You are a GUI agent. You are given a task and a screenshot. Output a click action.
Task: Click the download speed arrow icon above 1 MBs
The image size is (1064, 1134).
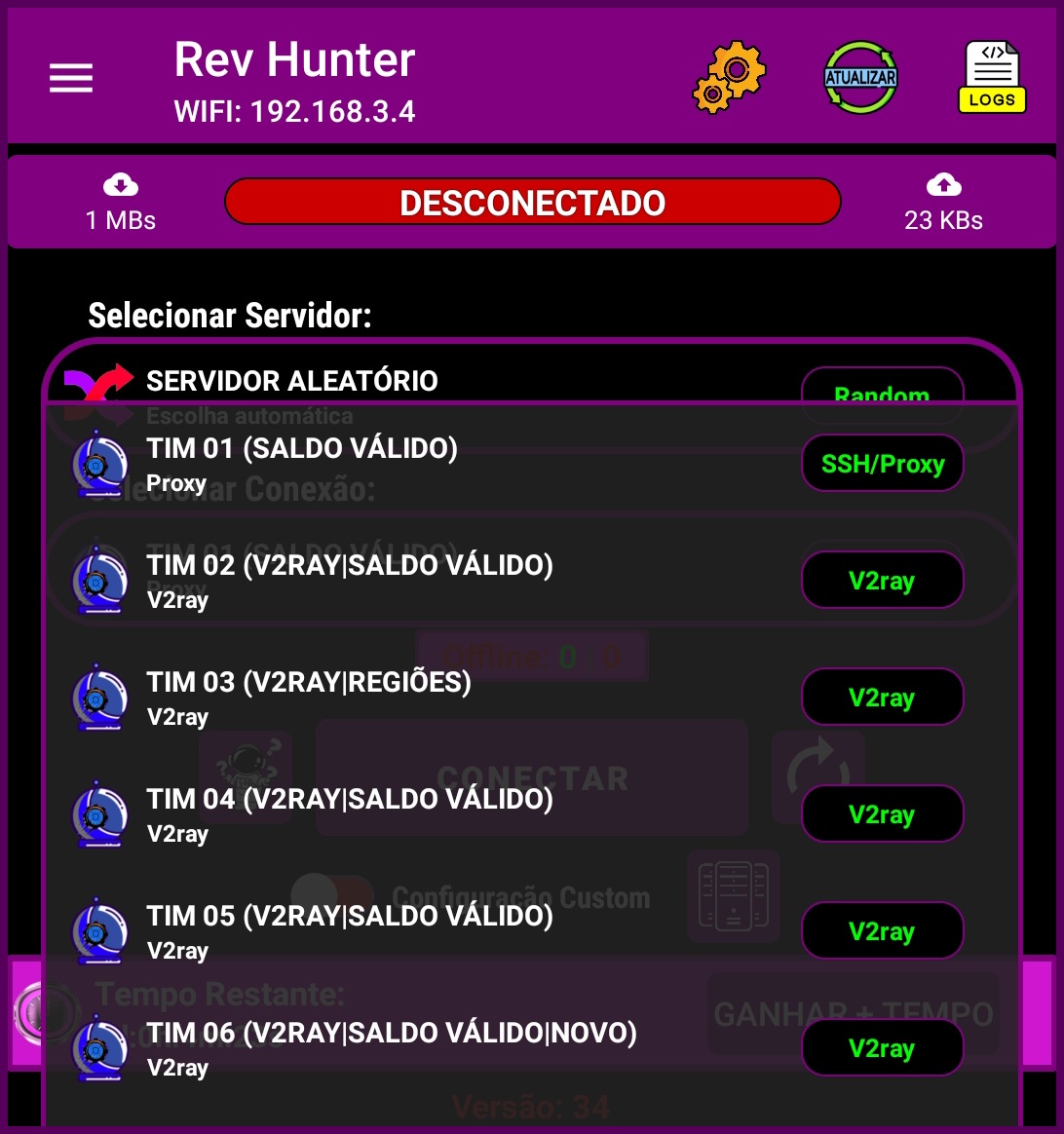click(119, 184)
